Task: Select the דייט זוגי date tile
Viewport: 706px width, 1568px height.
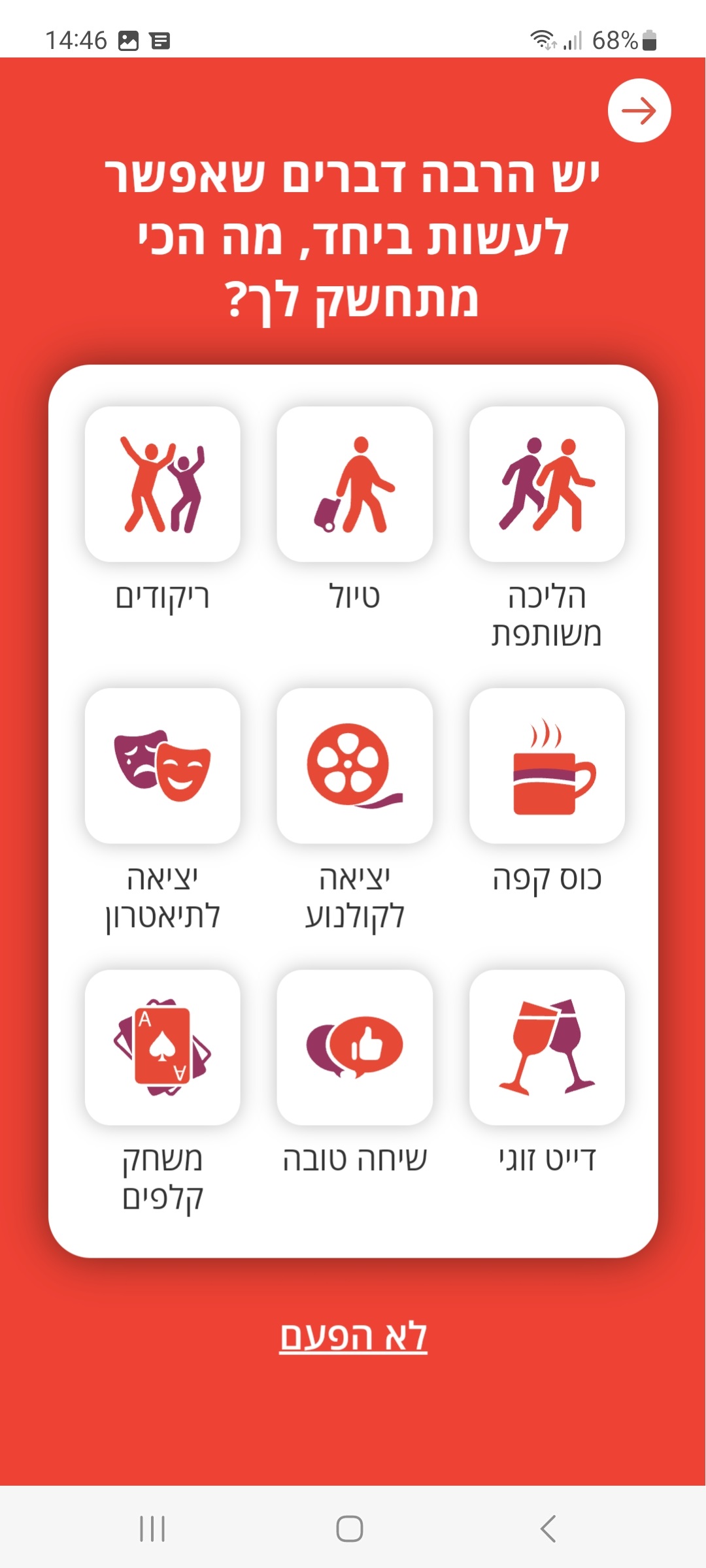Action: click(546, 1047)
